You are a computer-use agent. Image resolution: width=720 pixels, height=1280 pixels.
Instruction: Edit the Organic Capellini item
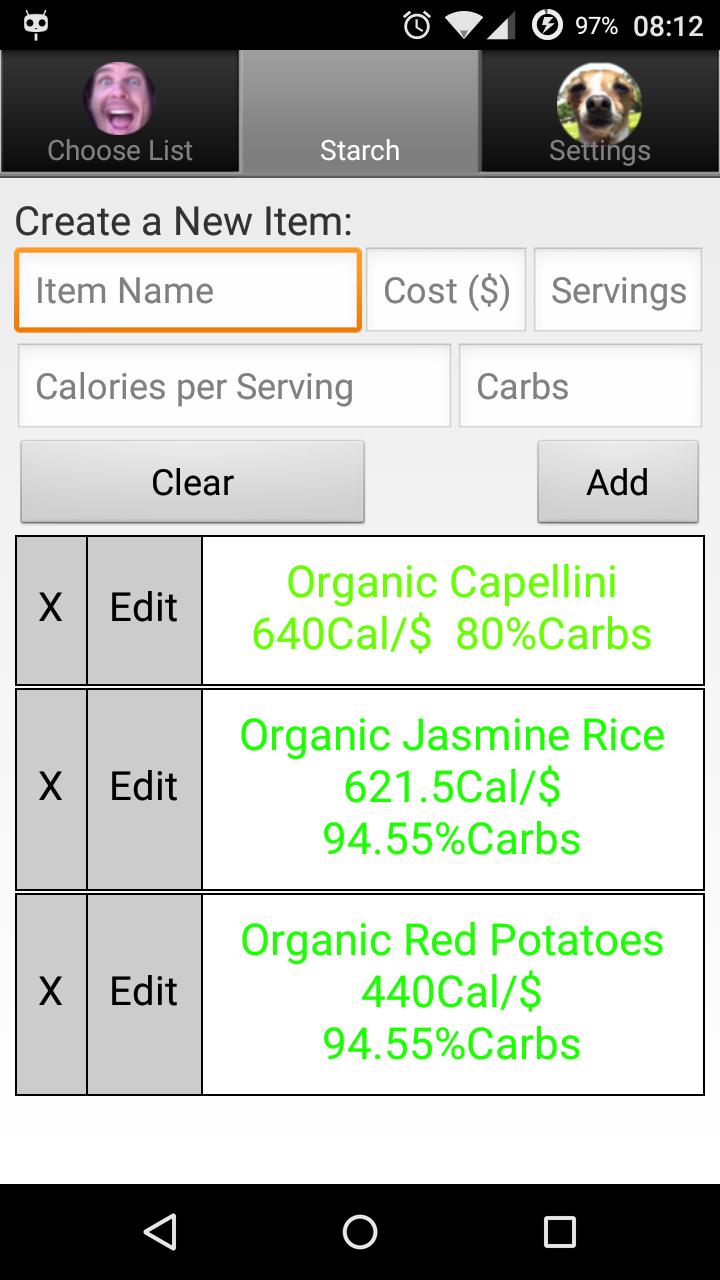pos(145,610)
